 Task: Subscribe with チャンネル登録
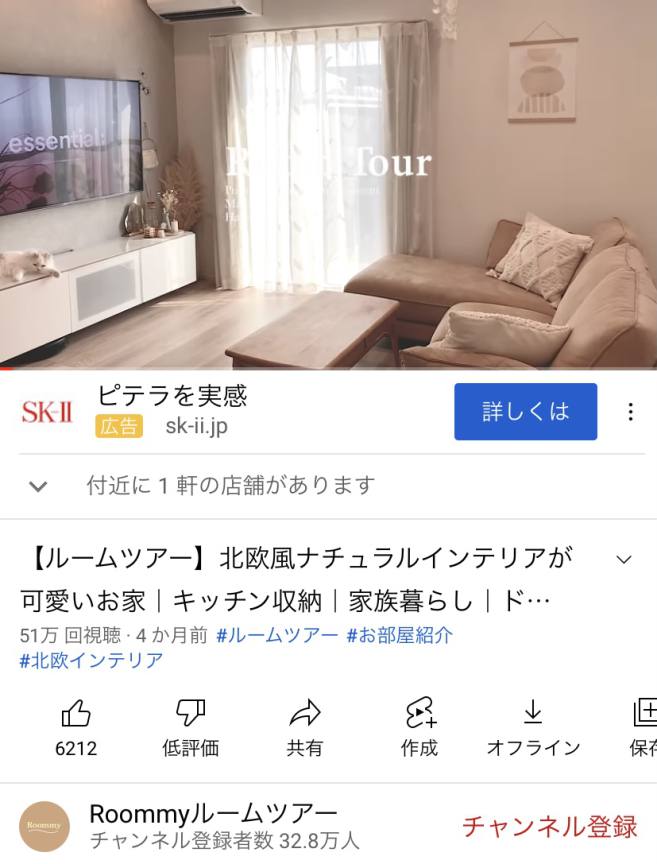[549, 826]
